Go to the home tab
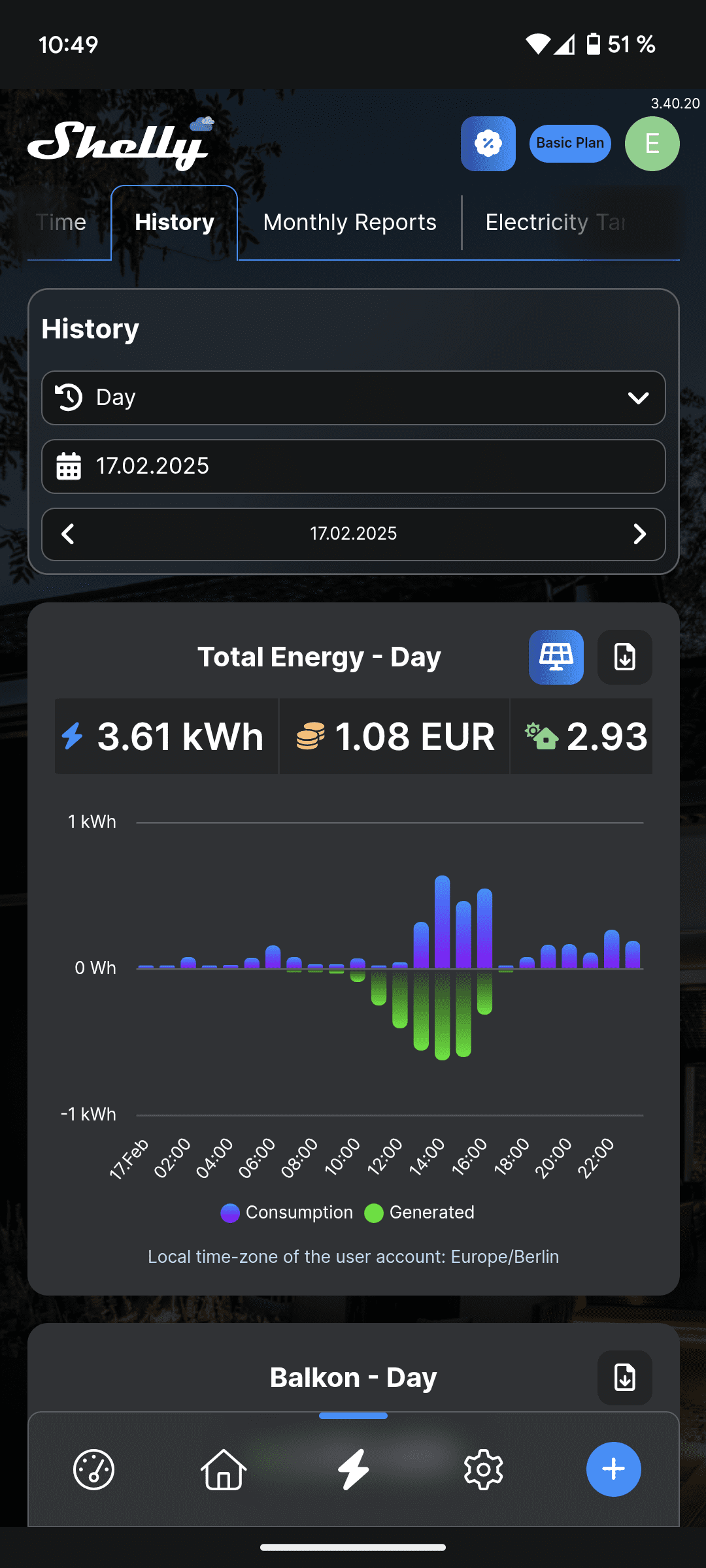Viewport: 706px width, 1568px height. point(224,1469)
